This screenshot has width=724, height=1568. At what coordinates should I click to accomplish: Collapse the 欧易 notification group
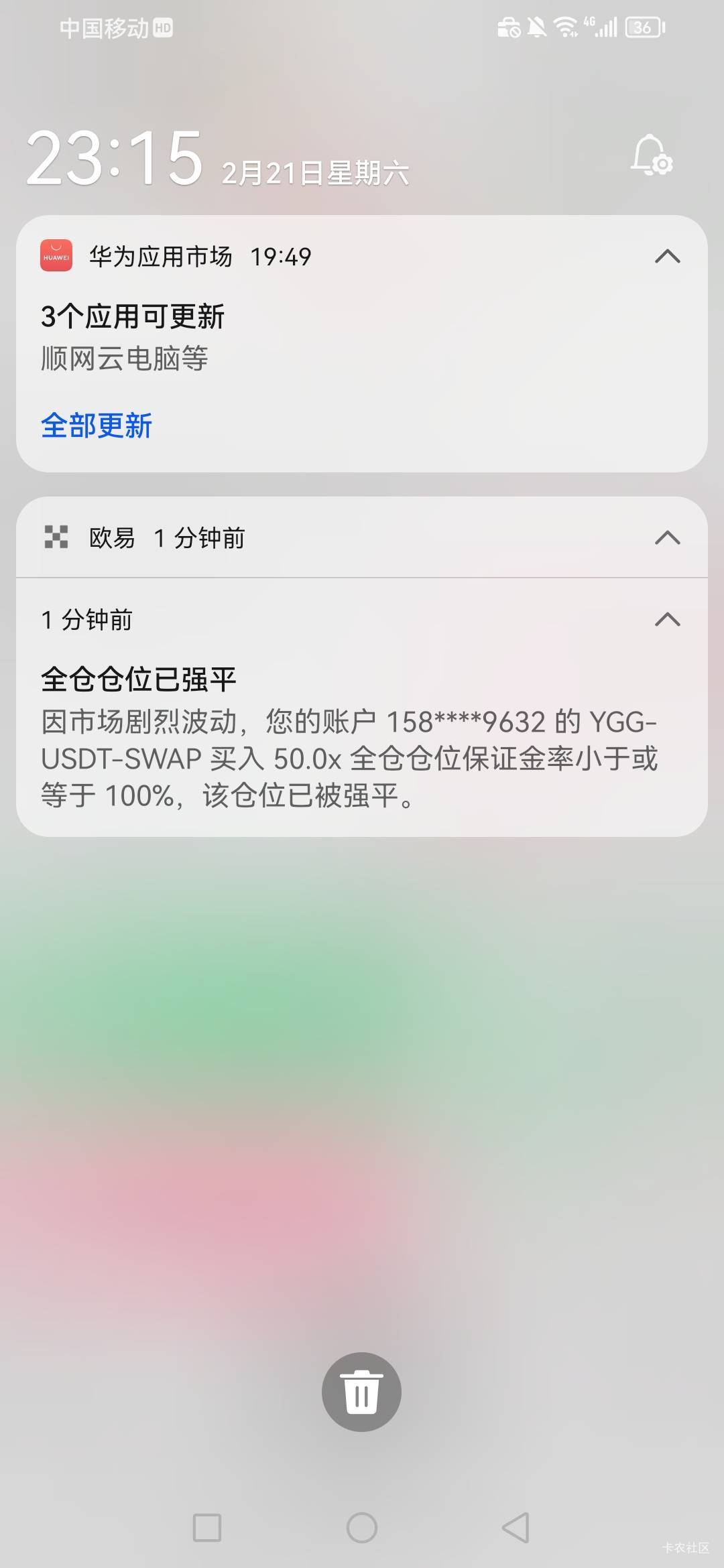click(667, 538)
